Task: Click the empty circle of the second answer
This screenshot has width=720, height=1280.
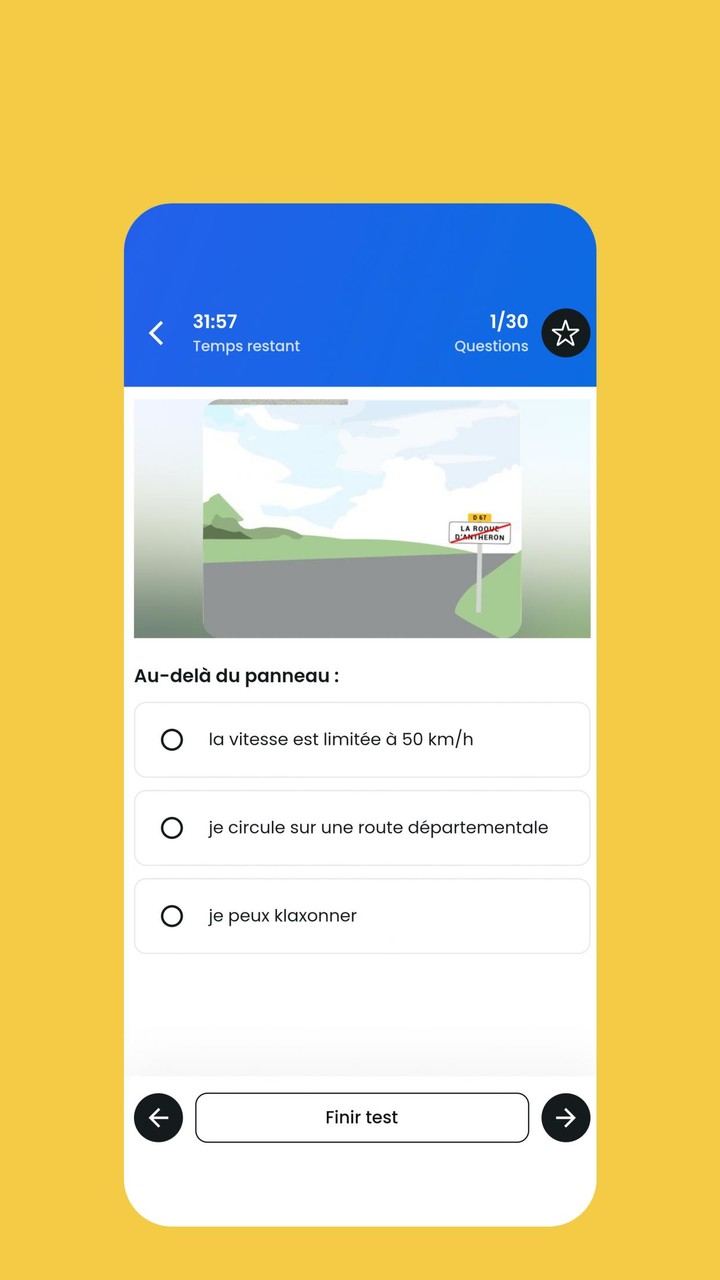Action: 172,827
